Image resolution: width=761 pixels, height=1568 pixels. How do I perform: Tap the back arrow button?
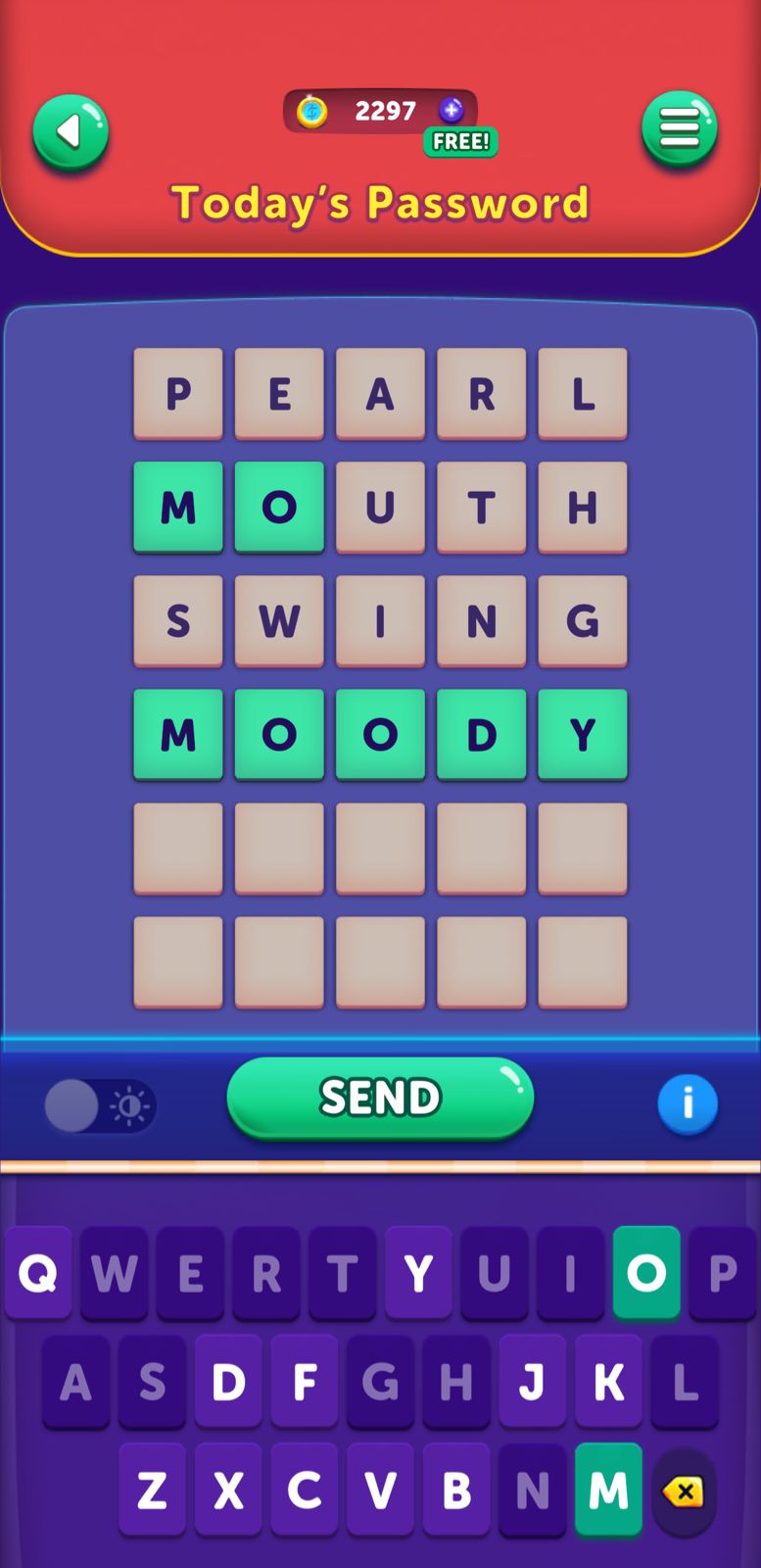[70, 130]
